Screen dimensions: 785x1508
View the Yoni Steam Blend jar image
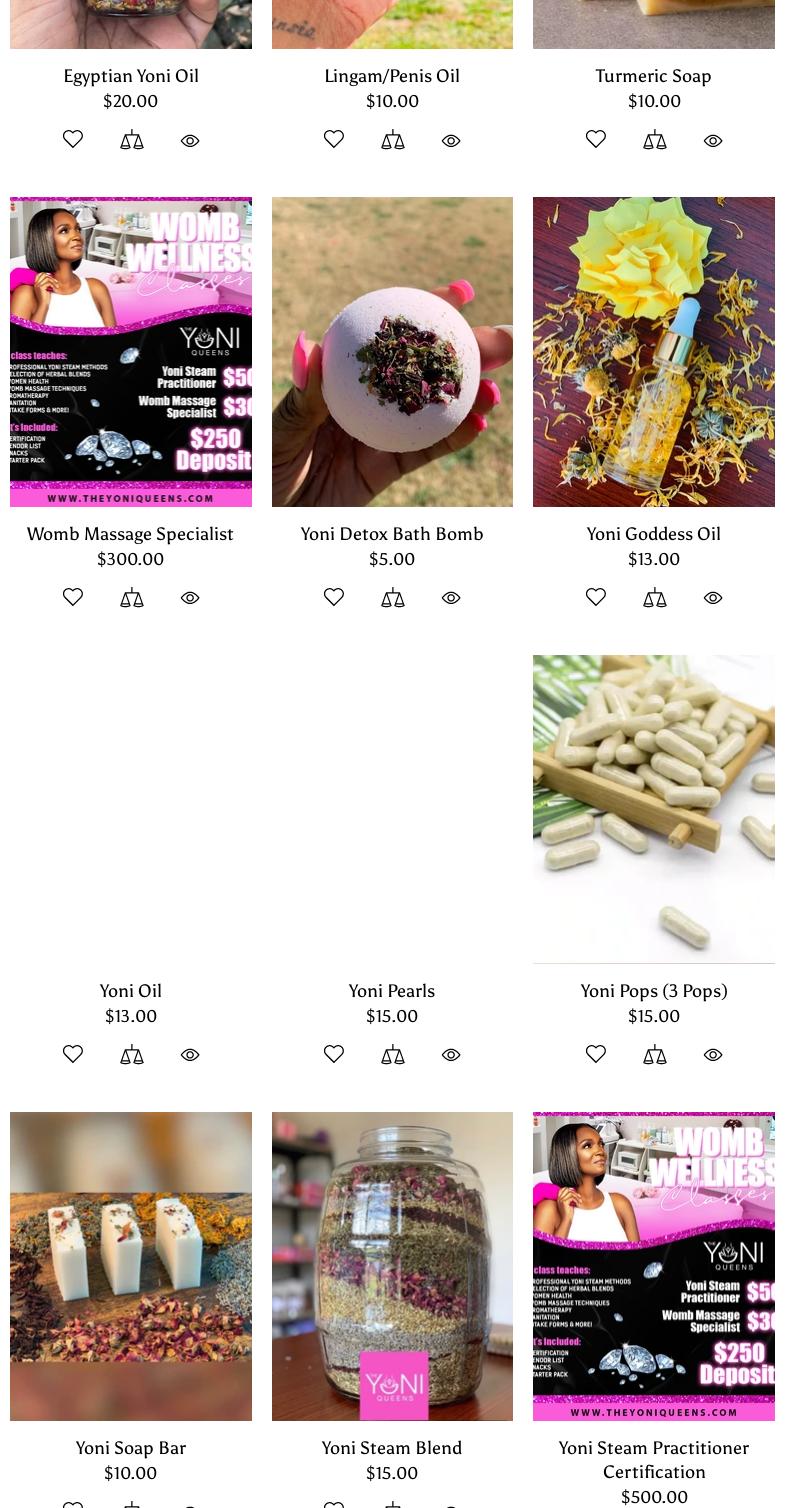(392, 1266)
